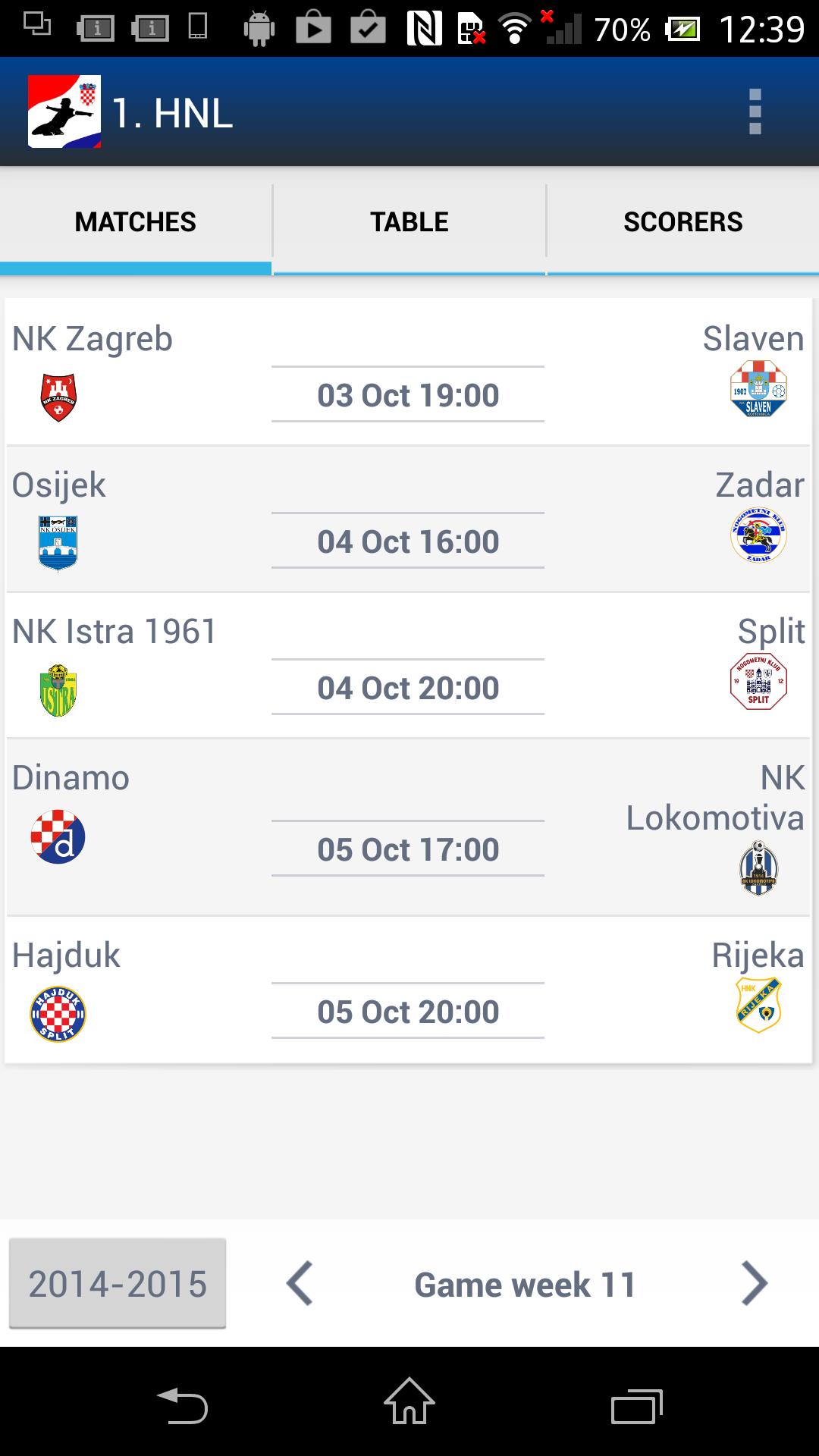Select the Dinamo vs NK Lokomotiva fixture row
Viewport: 819px width, 1456px height.
point(409,827)
